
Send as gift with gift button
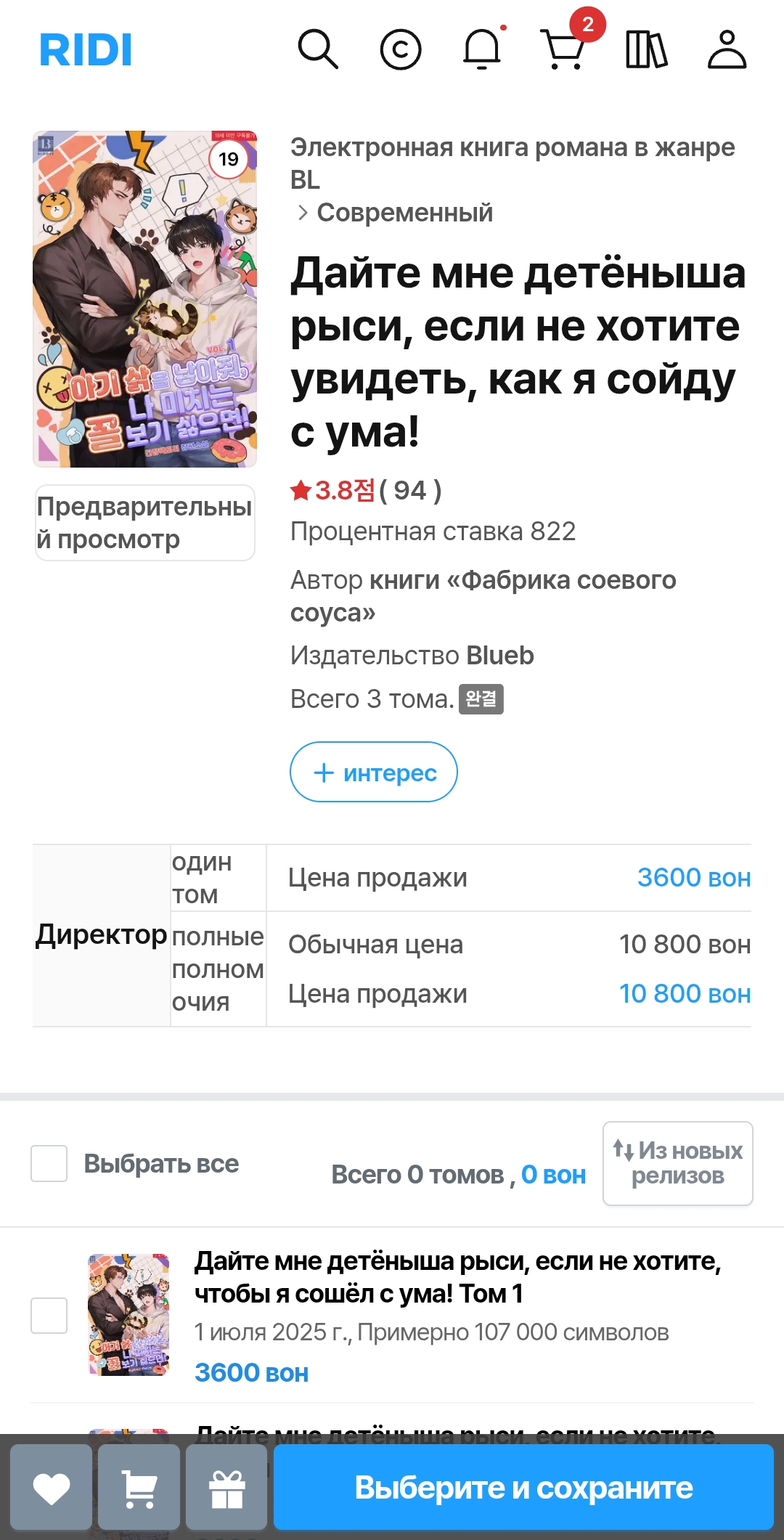(x=227, y=1488)
